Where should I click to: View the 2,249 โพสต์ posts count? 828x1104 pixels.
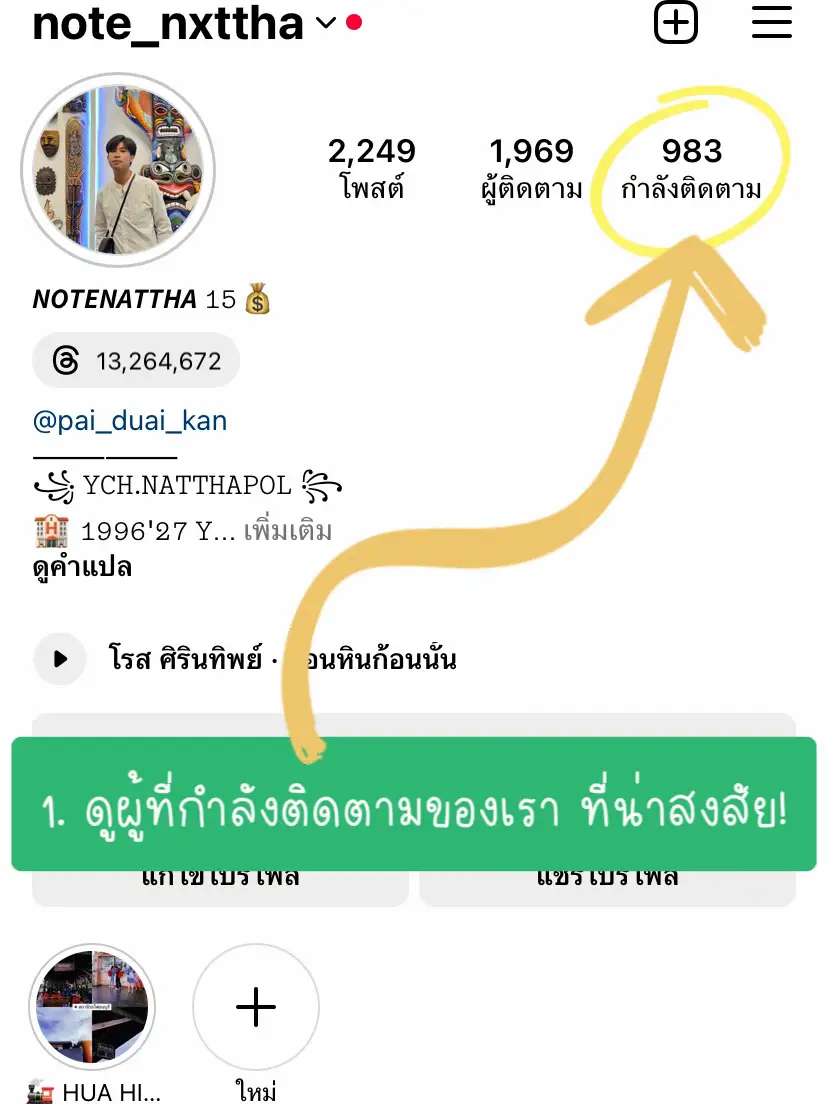click(x=372, y=168)
